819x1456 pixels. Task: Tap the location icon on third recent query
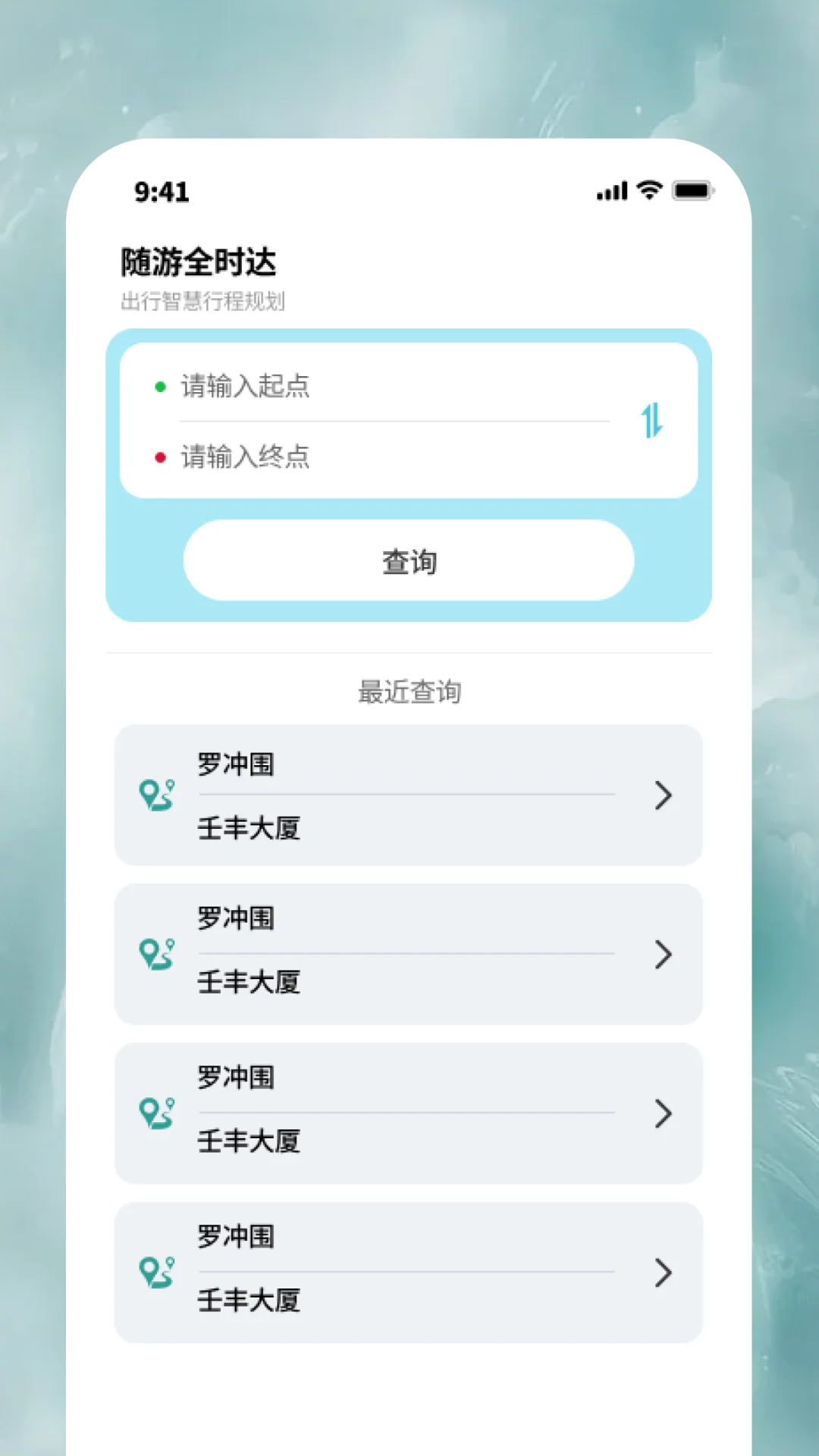pyautogui.click(x=158, y=1114)
